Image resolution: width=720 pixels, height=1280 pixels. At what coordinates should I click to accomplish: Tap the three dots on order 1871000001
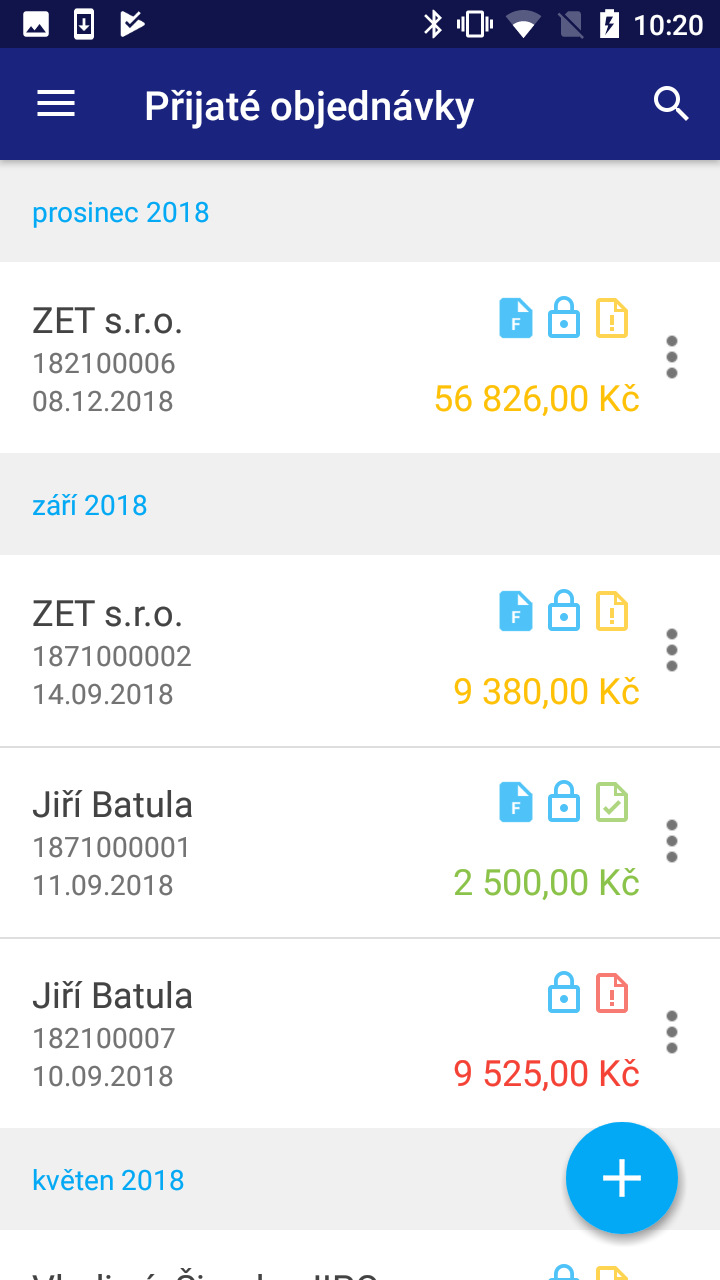click(671, 841)
